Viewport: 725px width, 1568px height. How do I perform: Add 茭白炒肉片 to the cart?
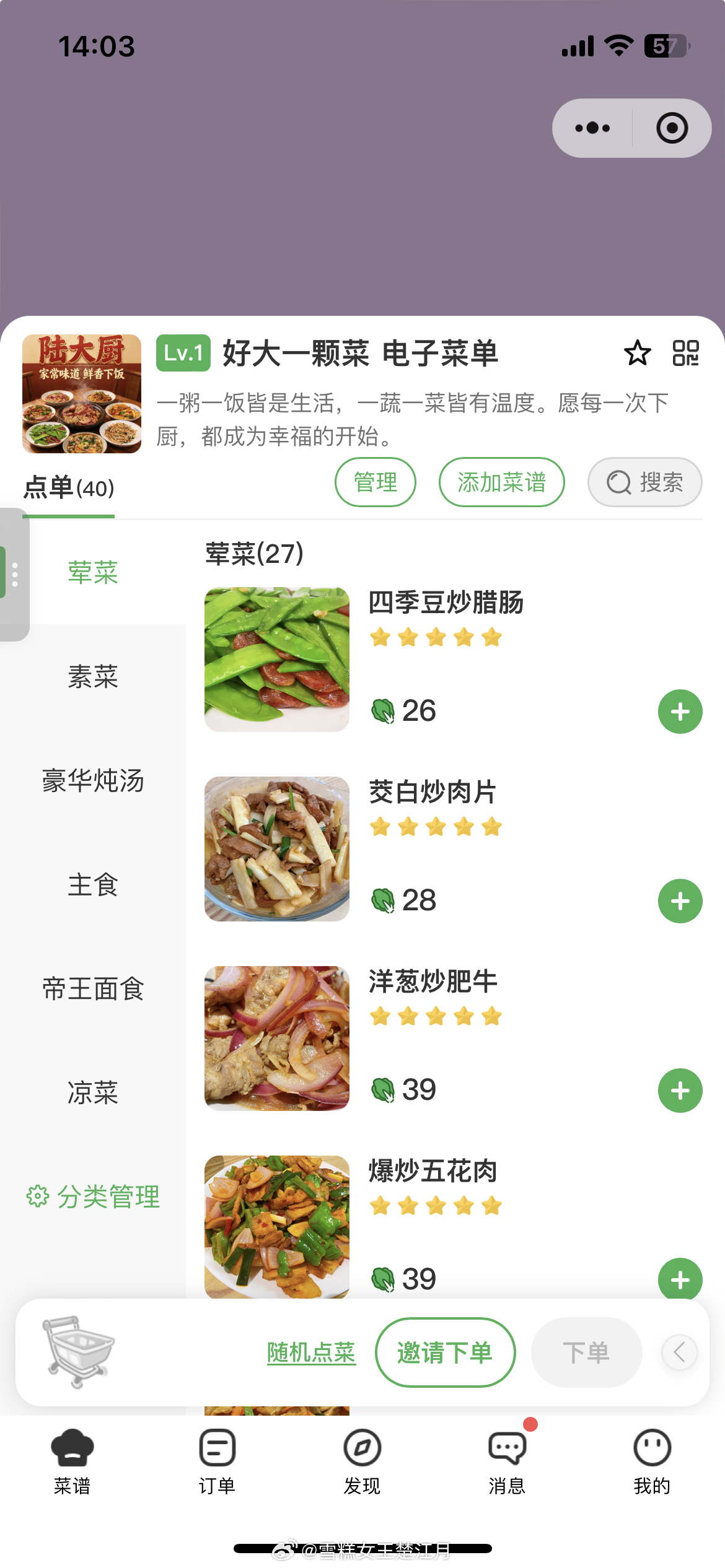[x=680, y=901]
